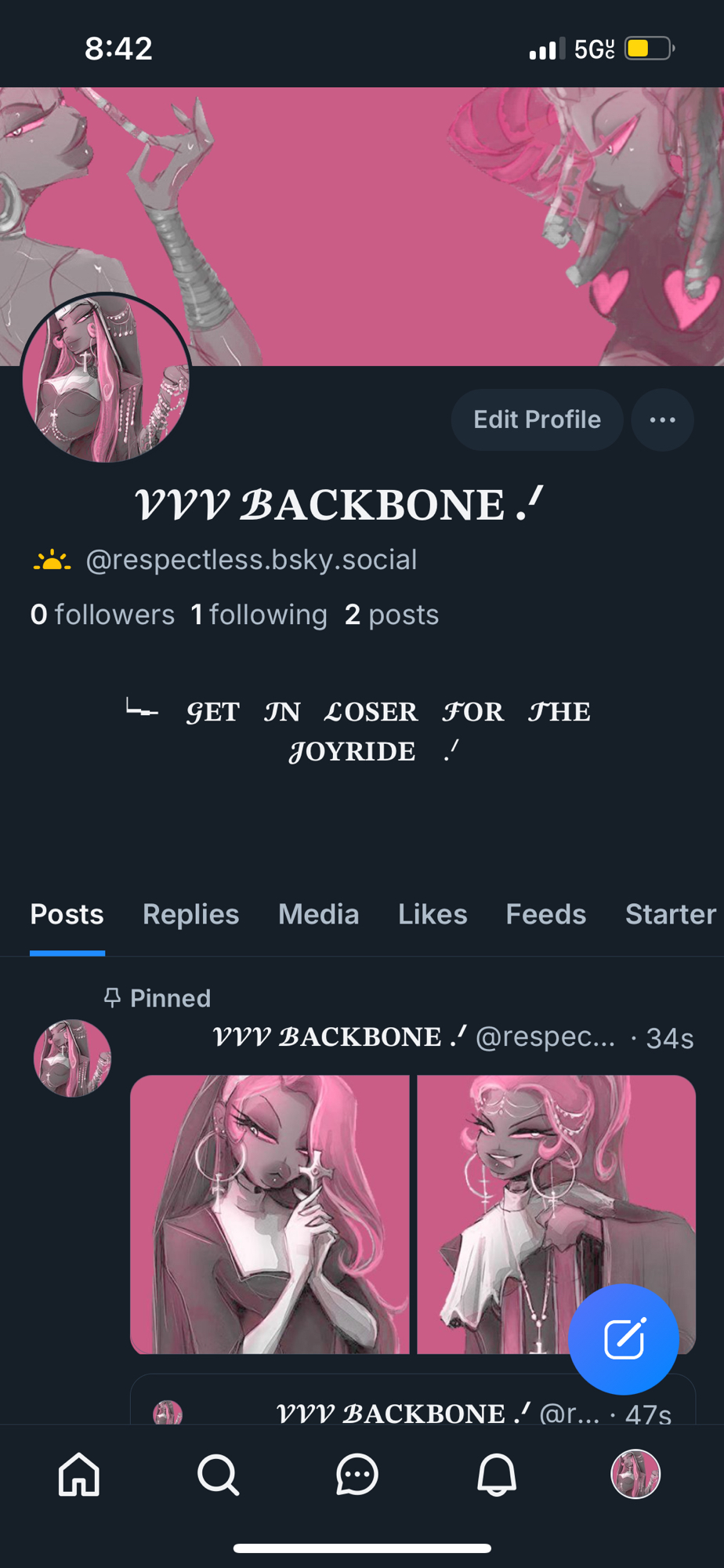This screenshot has width=724, height=1568.
Task: Switch to the Starter Packs tab
Action: pyautogui.click(x=670, y=914)
